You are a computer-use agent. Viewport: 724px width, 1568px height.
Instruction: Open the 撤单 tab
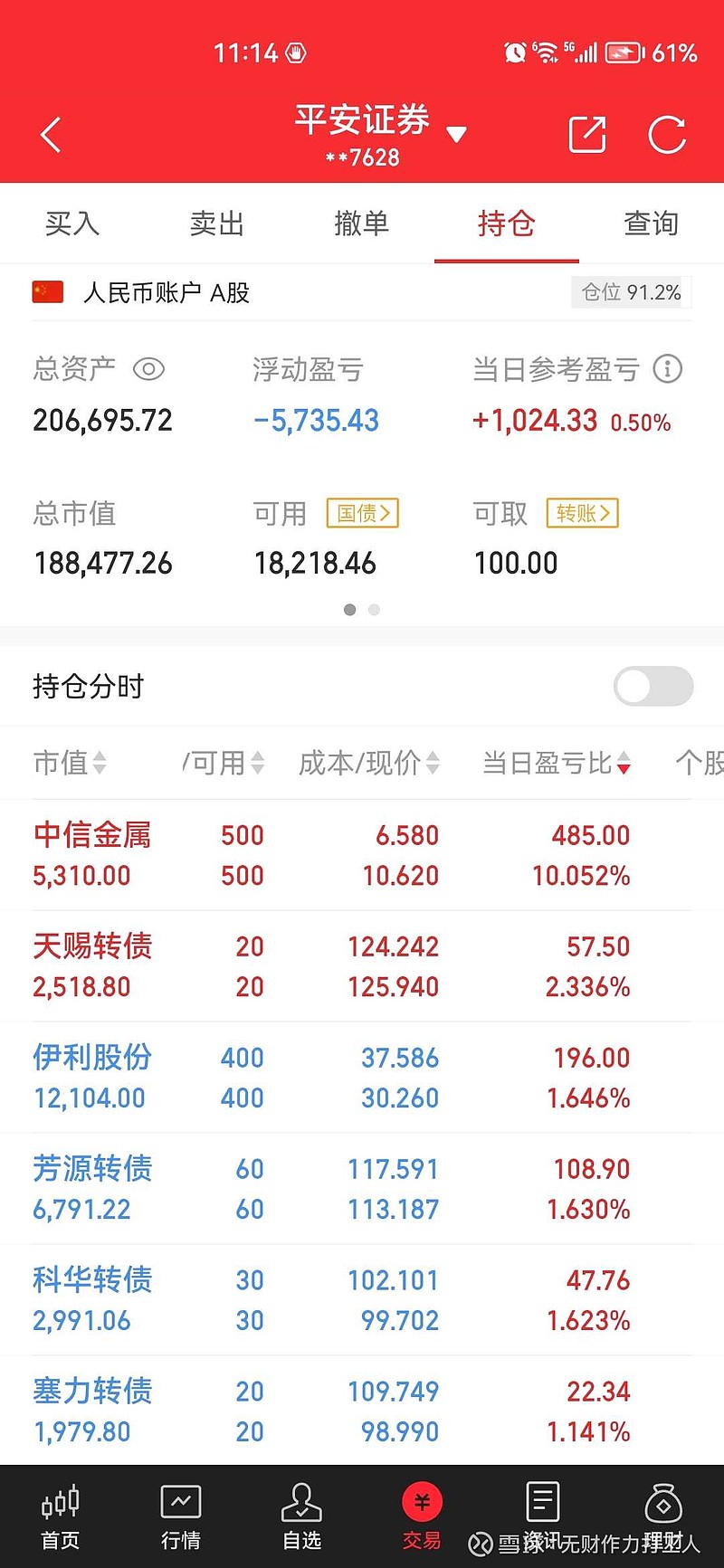pyautogui.click(x=362, y=223)
